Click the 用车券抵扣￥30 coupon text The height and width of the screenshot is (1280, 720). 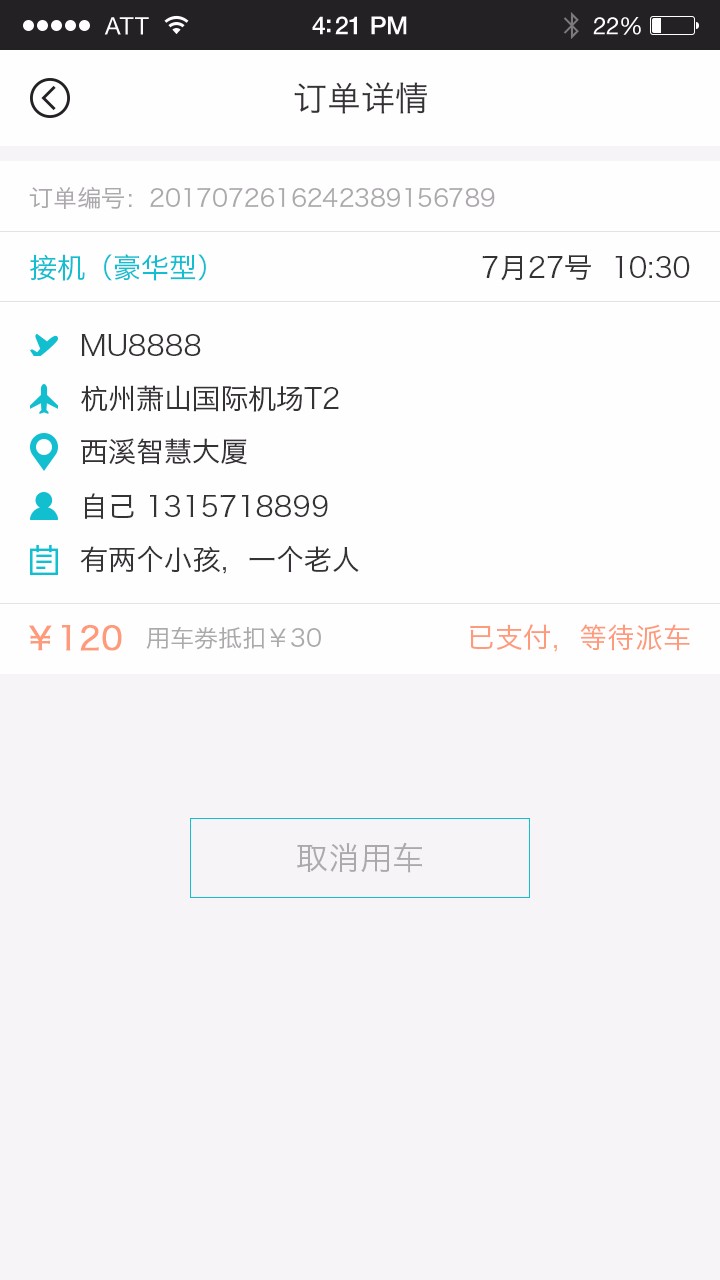pos(232,639)
